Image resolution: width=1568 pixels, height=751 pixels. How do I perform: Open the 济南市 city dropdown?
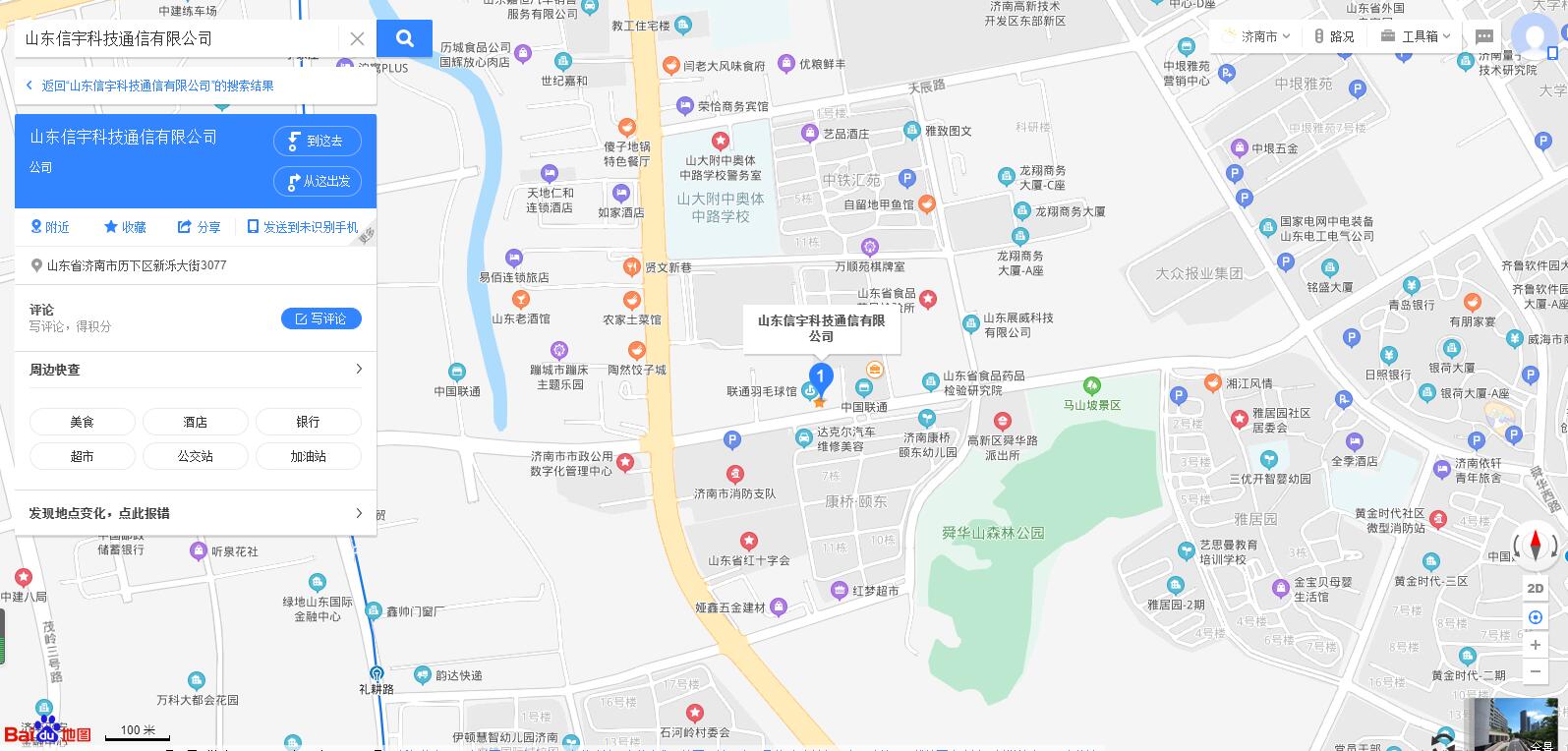(1256, 36)
